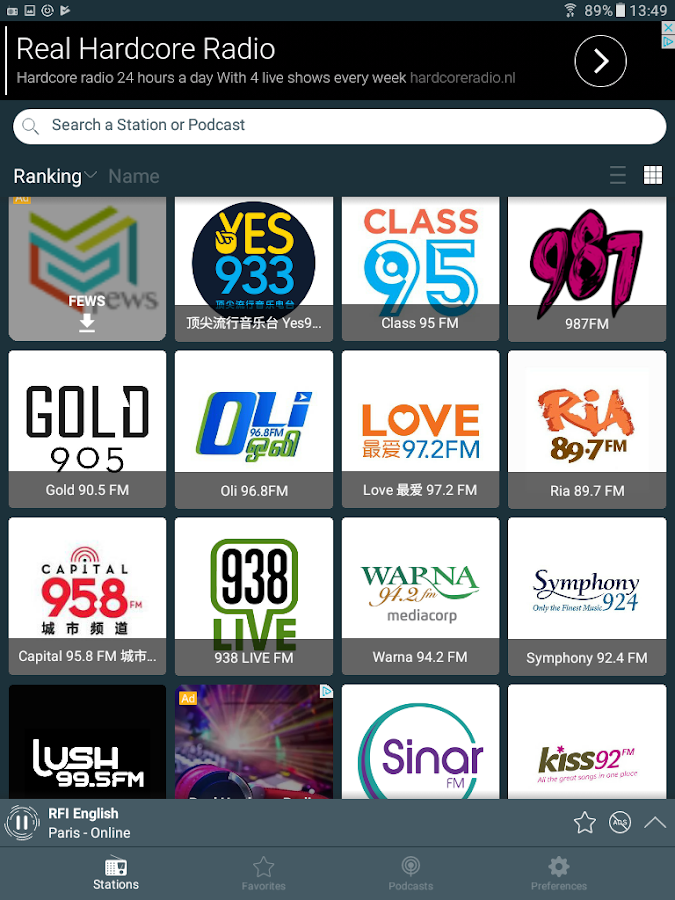Add RFI English to favorites

point(585,823)
